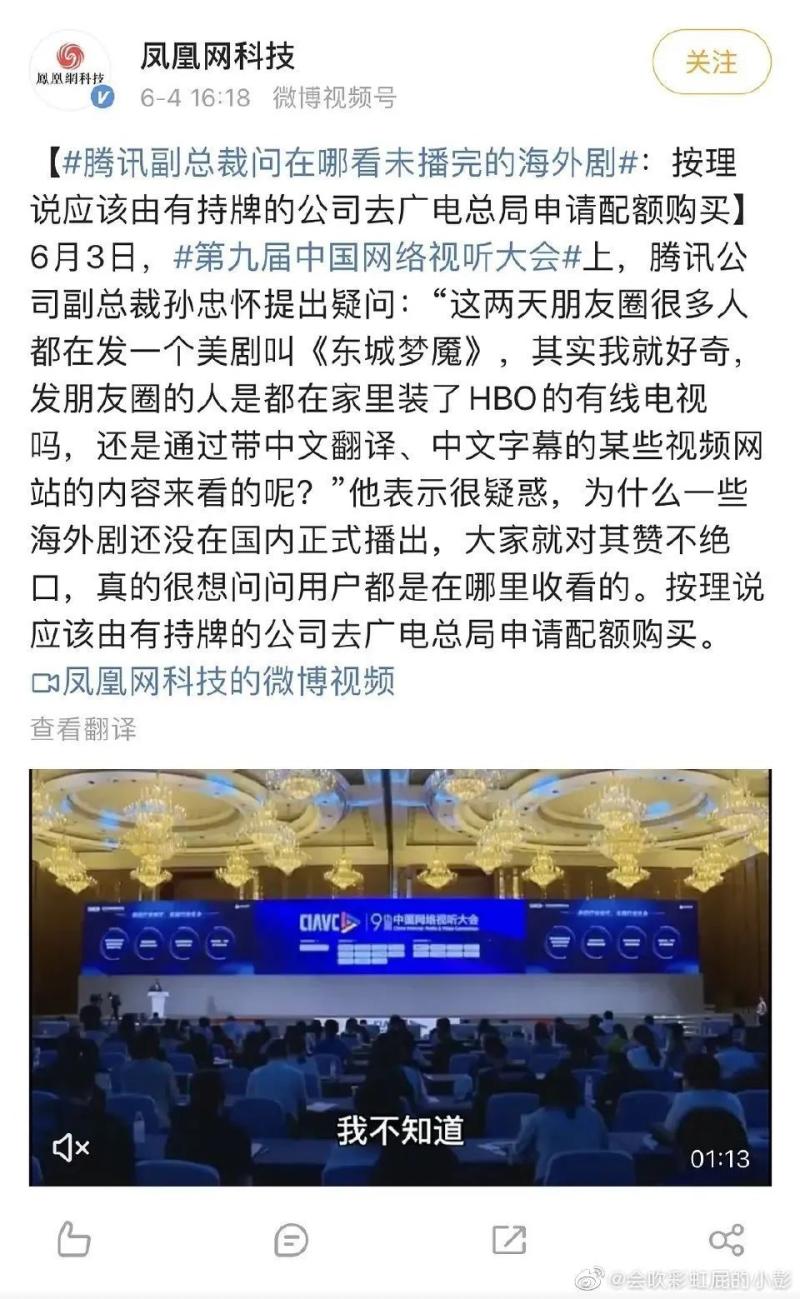The image size is (800, 1299).
Task: Tap 查看翻译 to translate the post
Action: (x=82, y=728)
